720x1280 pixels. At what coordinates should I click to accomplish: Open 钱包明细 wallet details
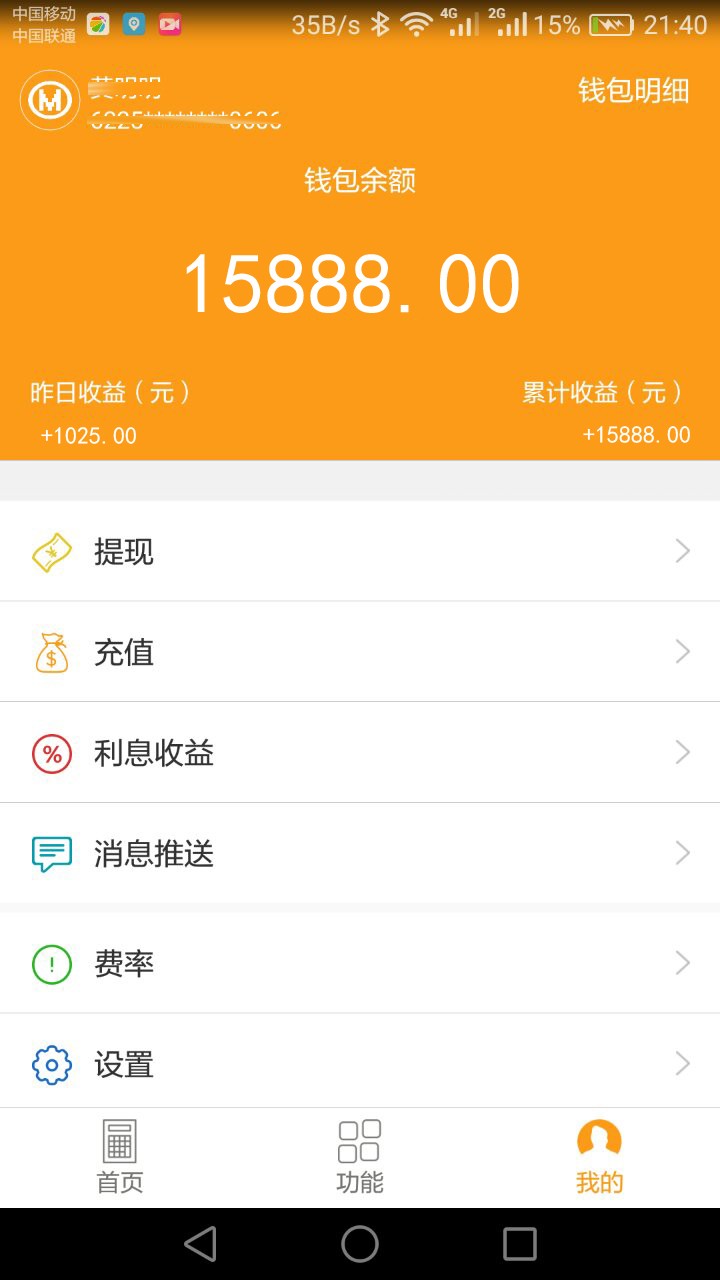click(632, 90)
